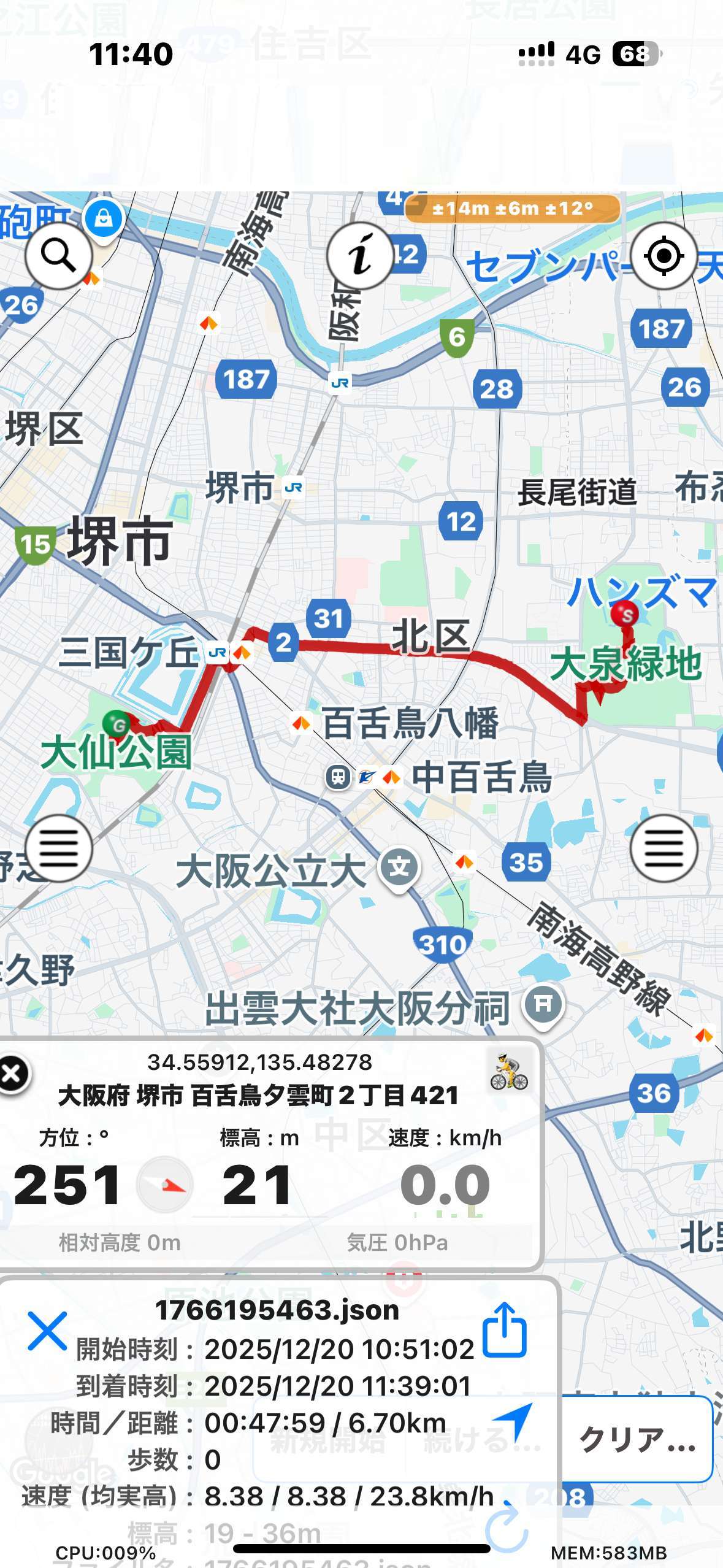Tap the クリア button
This screenshot has height=1568, width=723.
tap(637, 1439)
